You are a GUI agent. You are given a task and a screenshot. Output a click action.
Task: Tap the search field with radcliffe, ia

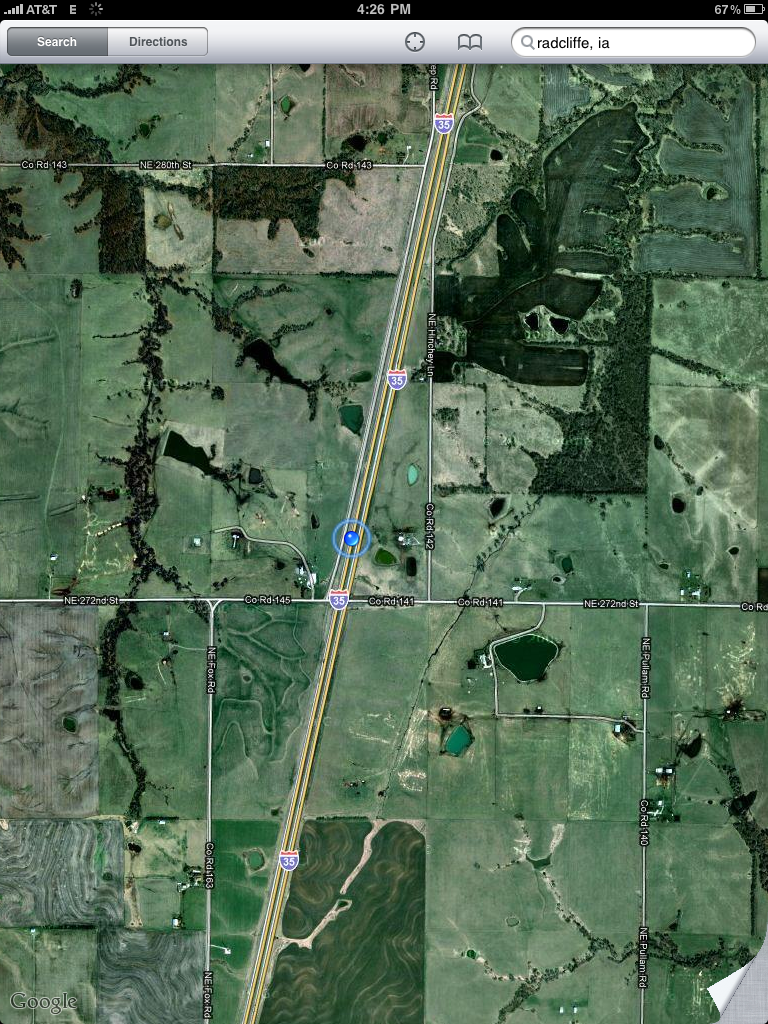point(640,42)
